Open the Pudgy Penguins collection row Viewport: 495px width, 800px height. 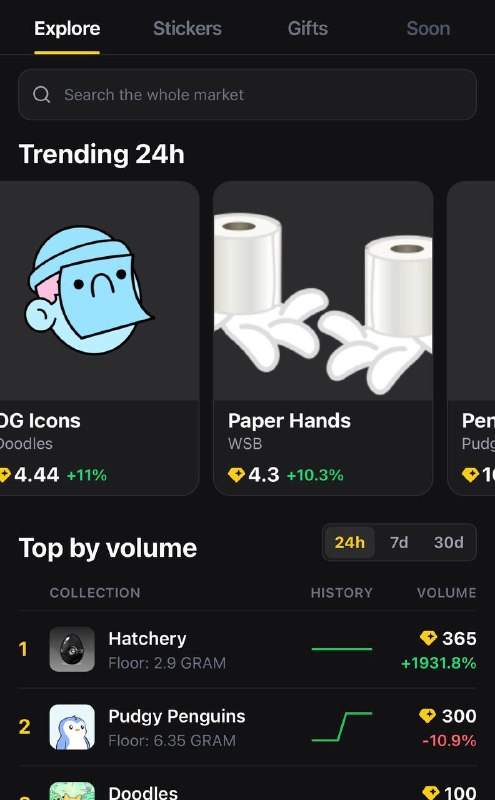(248, 727)
